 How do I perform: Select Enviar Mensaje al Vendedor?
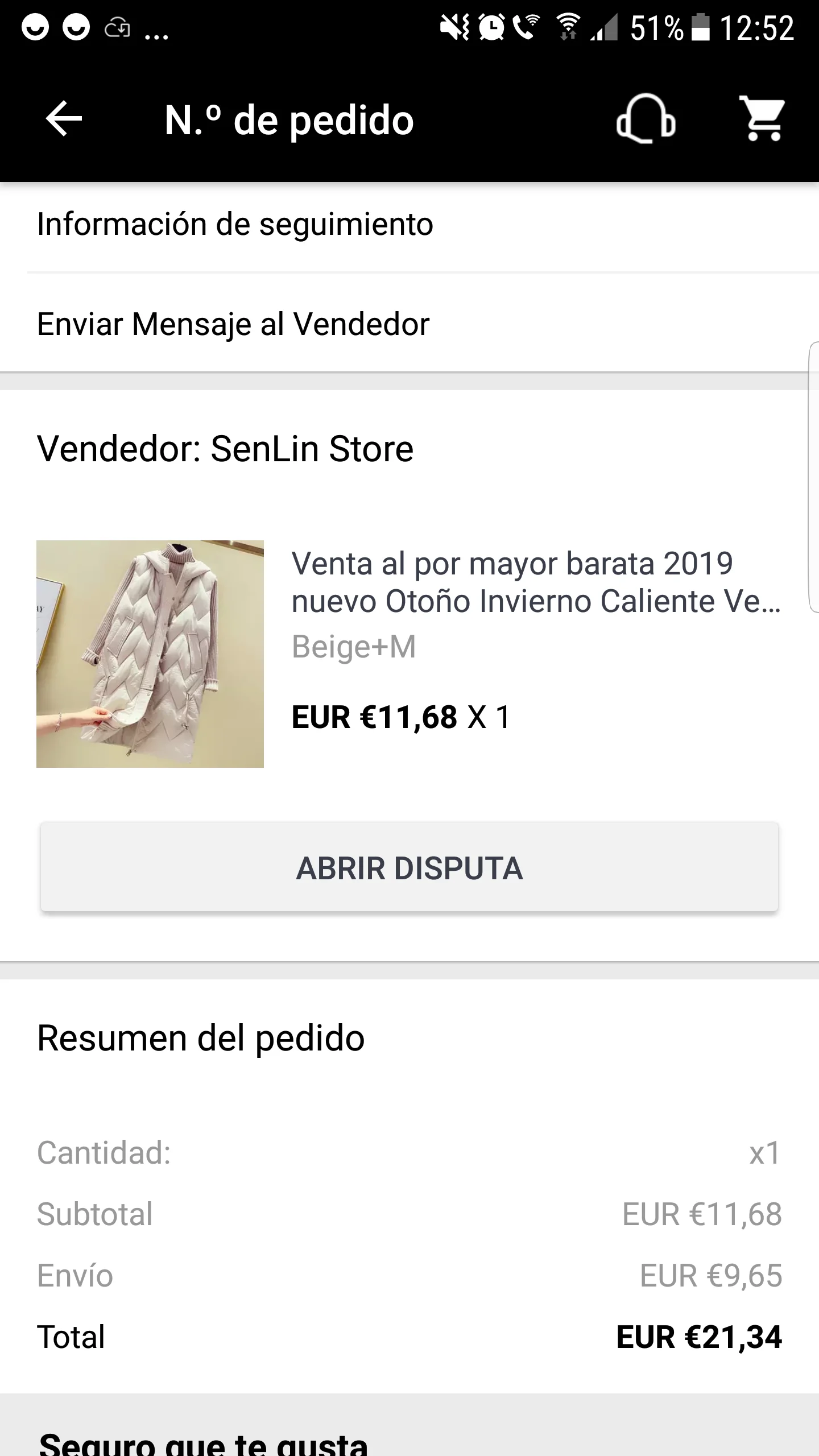coord(233,324)
